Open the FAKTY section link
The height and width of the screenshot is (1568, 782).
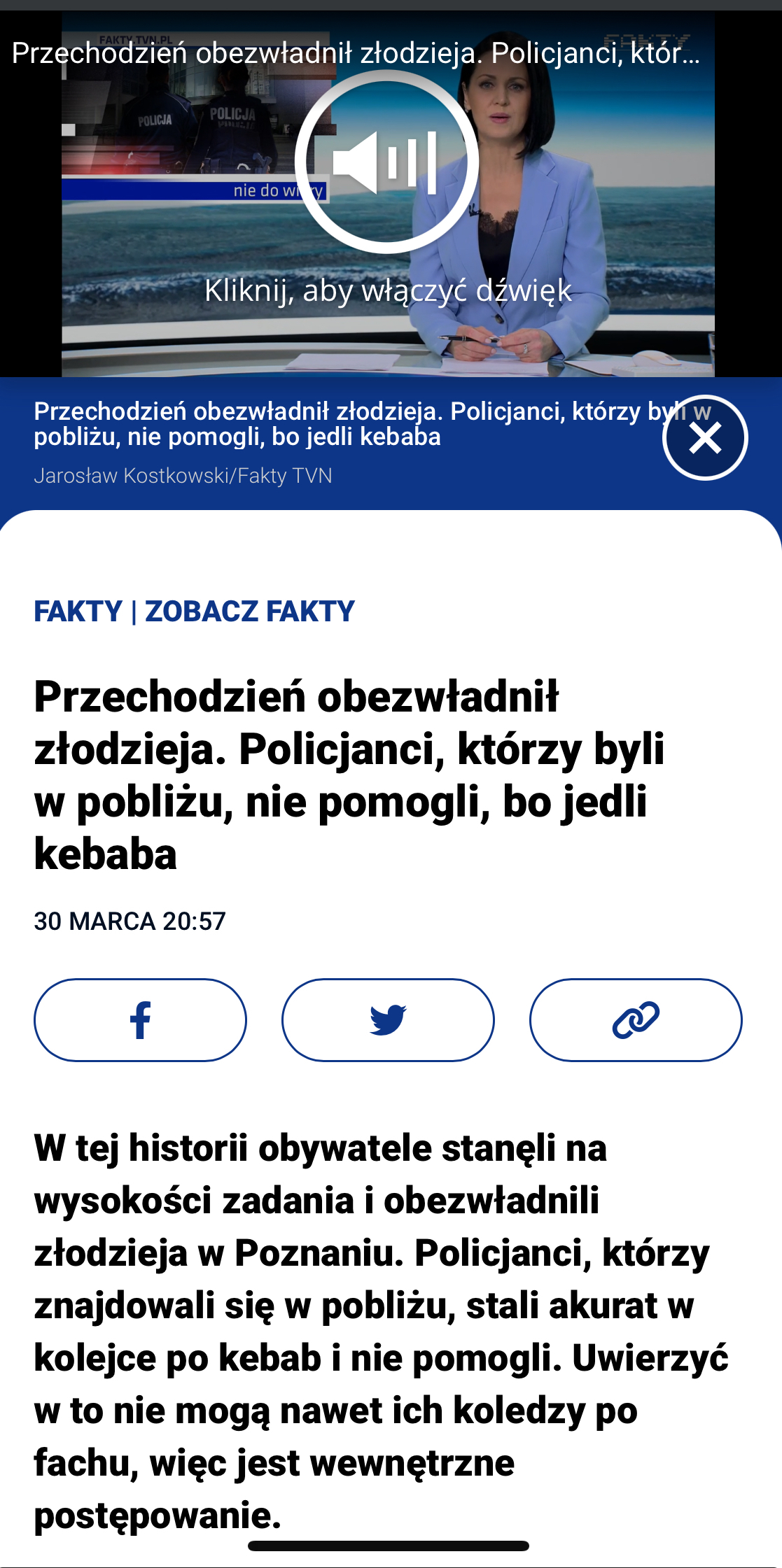click(78, 612)
